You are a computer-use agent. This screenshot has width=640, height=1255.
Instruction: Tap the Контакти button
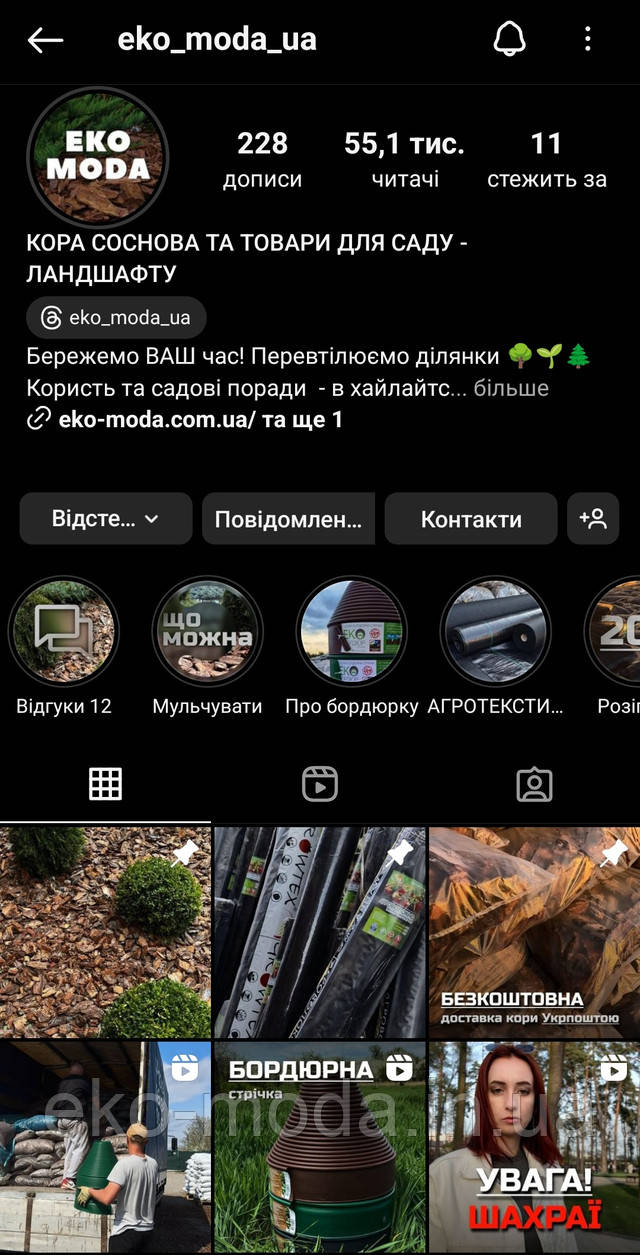471,518
